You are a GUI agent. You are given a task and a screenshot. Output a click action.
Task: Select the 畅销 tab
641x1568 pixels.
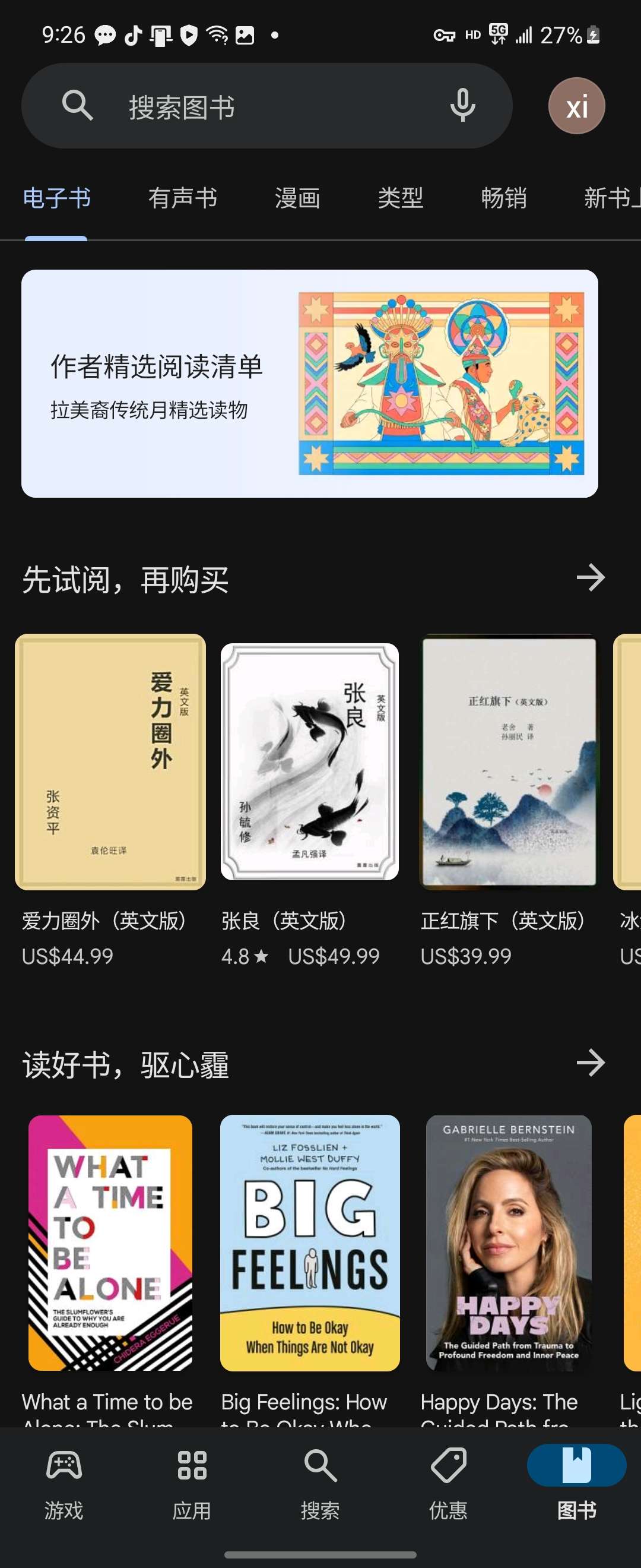pos(503,198)
